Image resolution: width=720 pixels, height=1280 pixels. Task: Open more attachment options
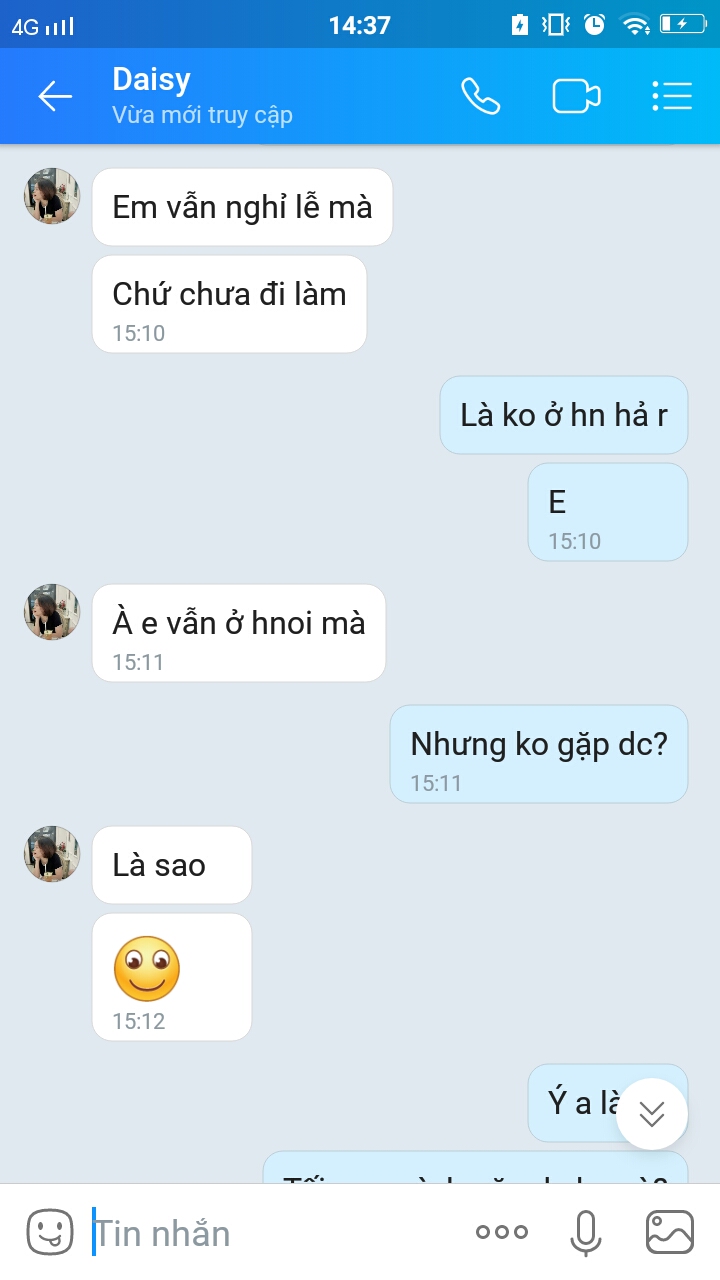[501, 1232]
